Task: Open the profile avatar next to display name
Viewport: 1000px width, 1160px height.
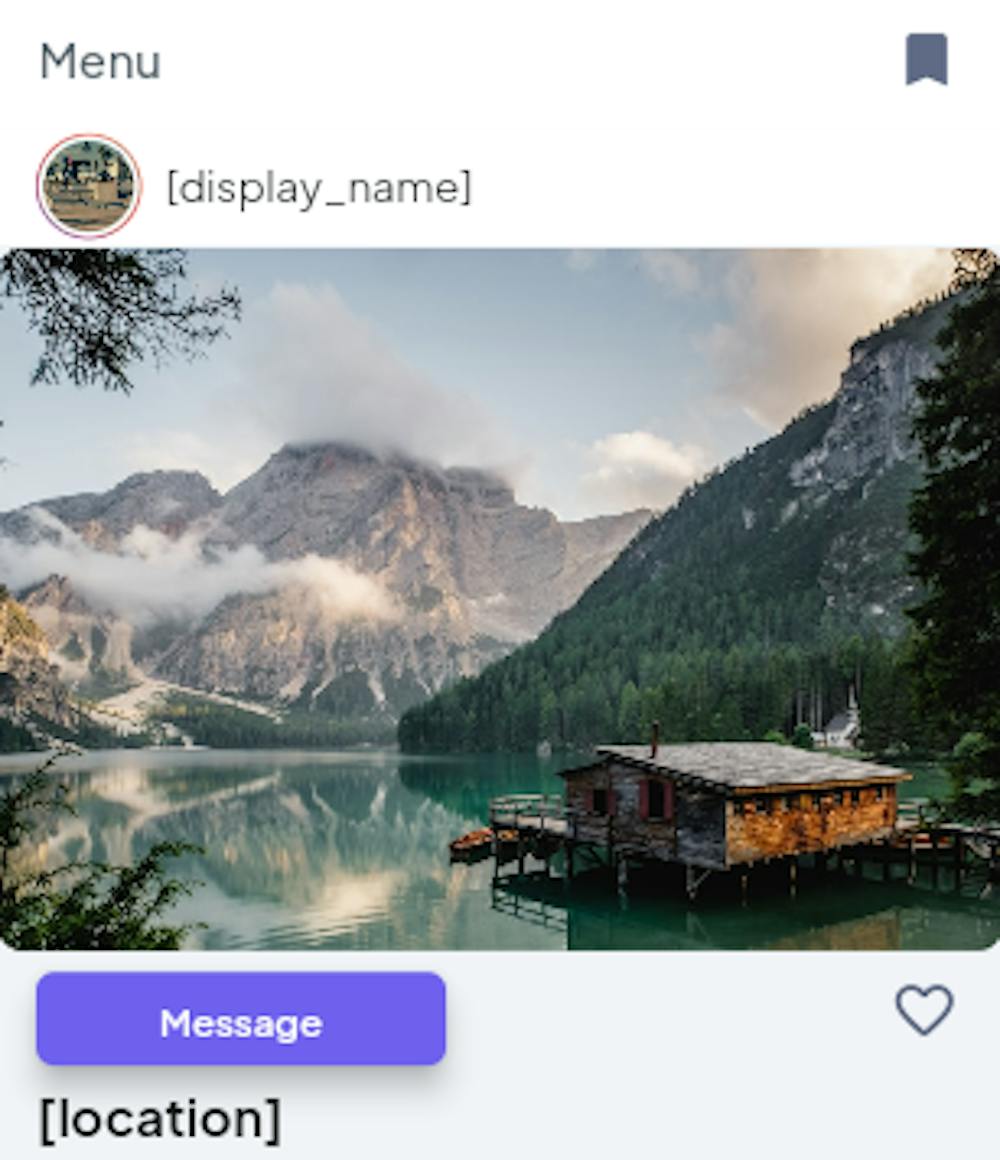Action: point(89,187)
